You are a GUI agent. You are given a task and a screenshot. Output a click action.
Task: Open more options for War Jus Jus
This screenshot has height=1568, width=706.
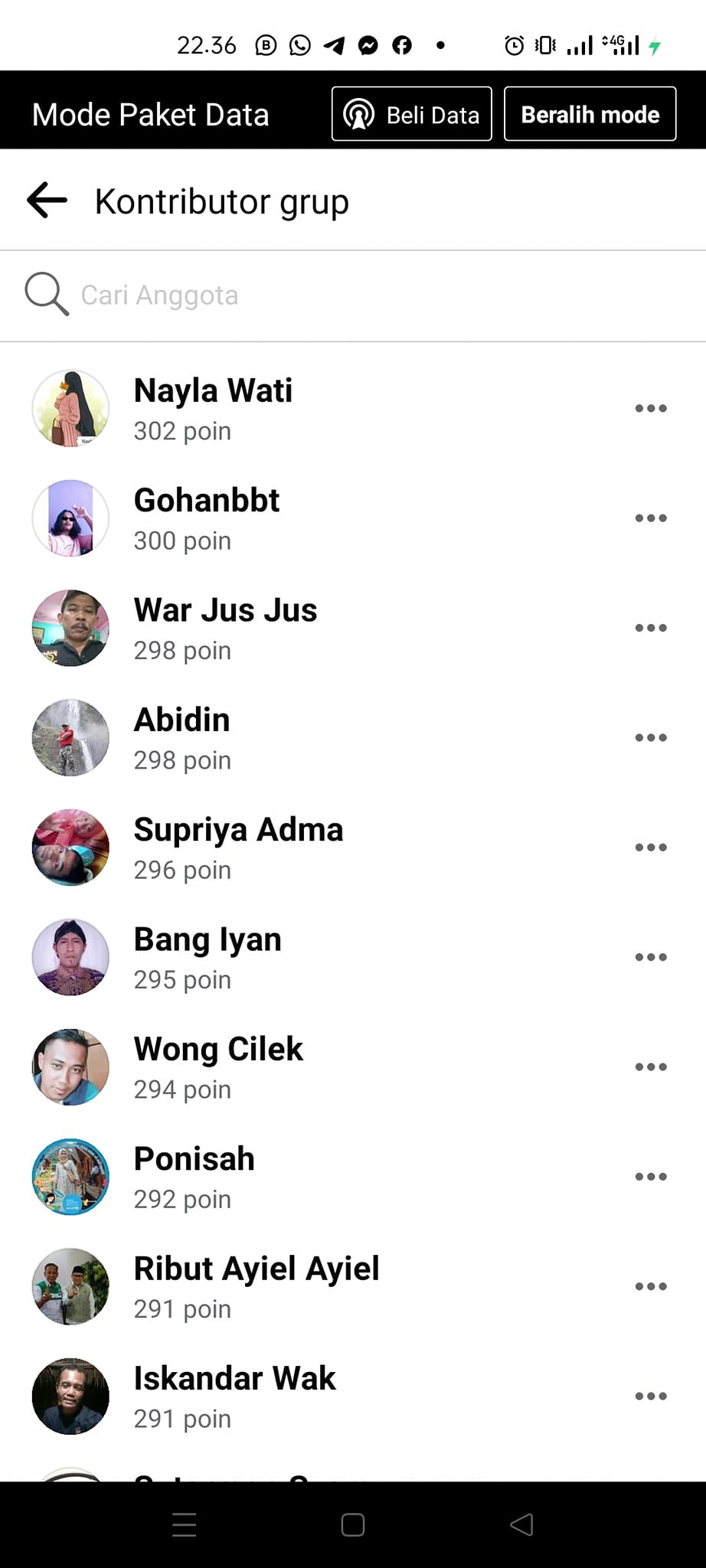(651, 628)
